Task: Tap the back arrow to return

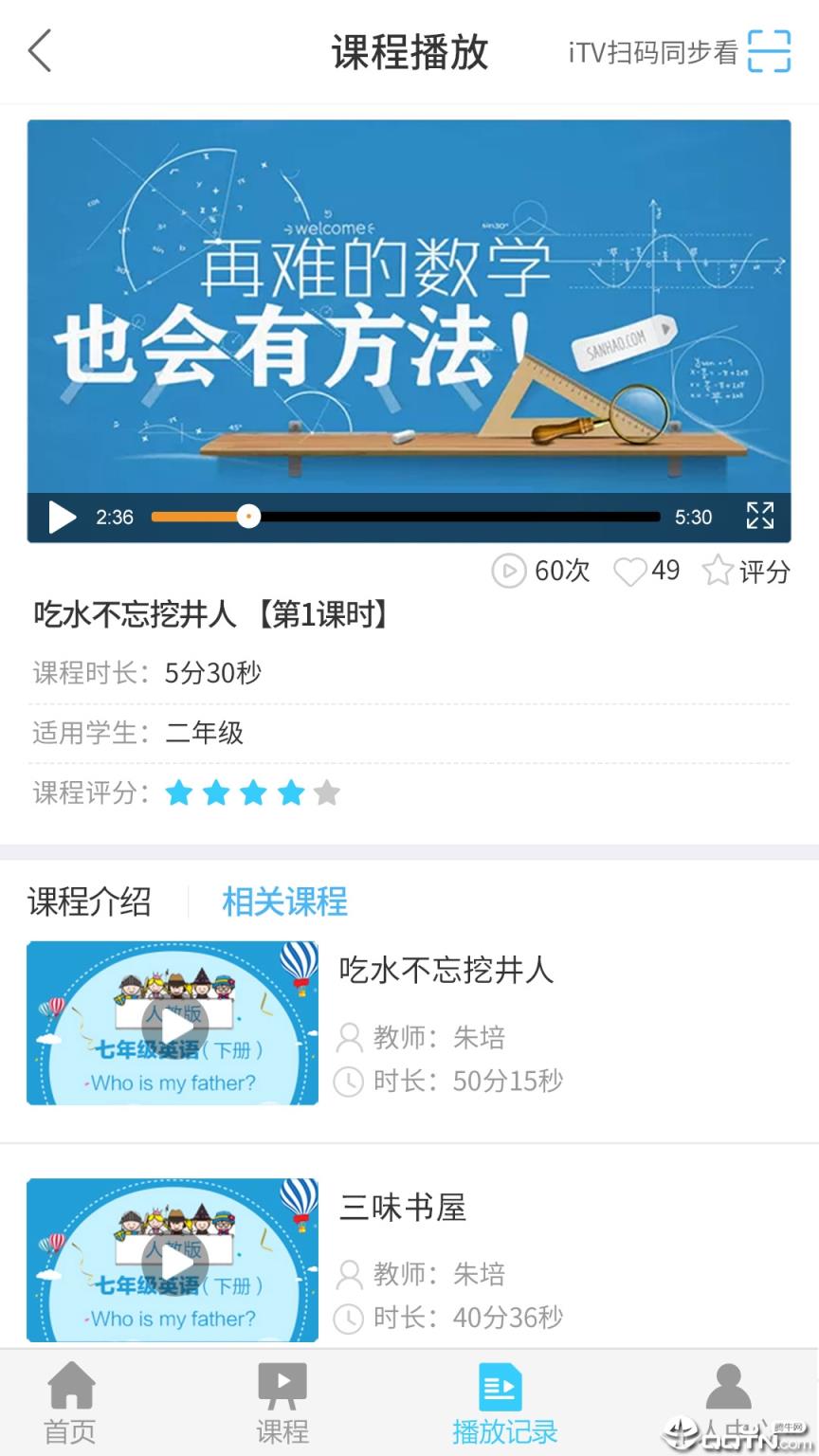Action: [x=40, y=52]
